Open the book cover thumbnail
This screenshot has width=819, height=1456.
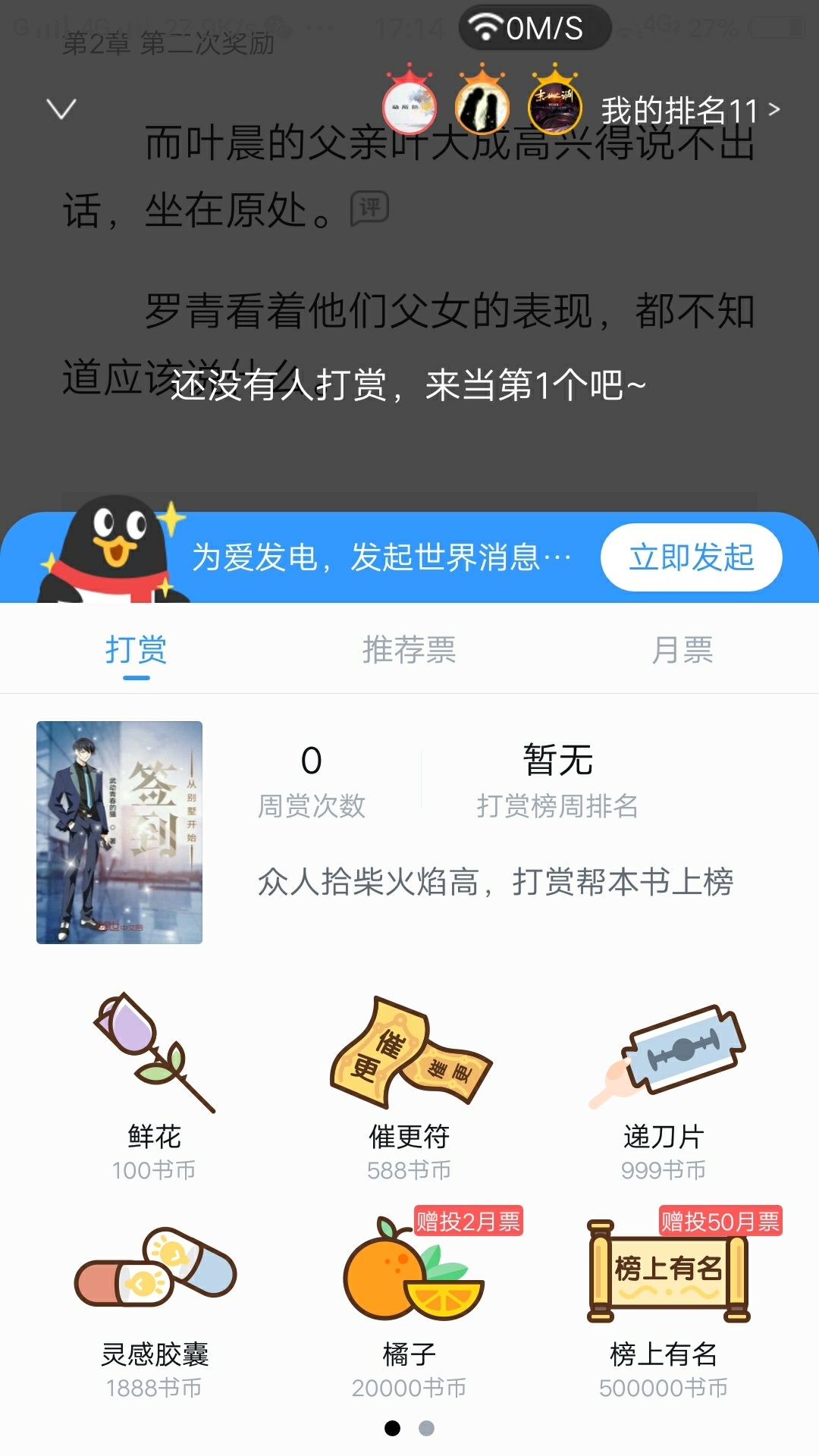(119, 832)
